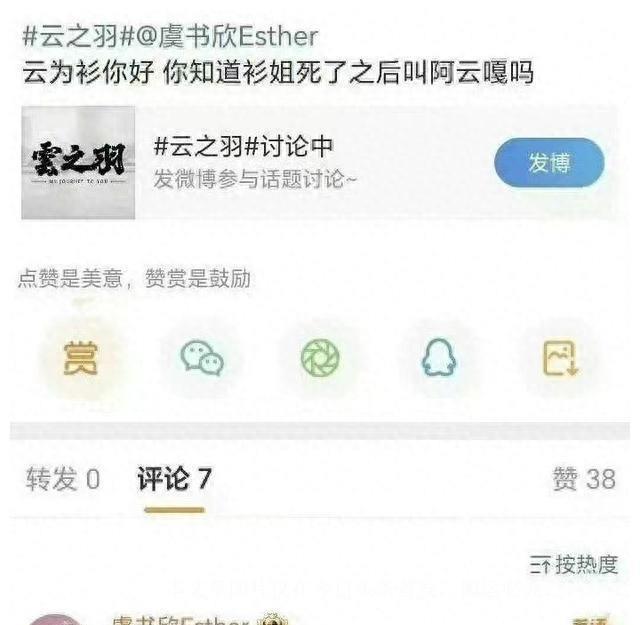View the 赞 38 likes tab
The image size is (640, 625).
pos(583,479)
